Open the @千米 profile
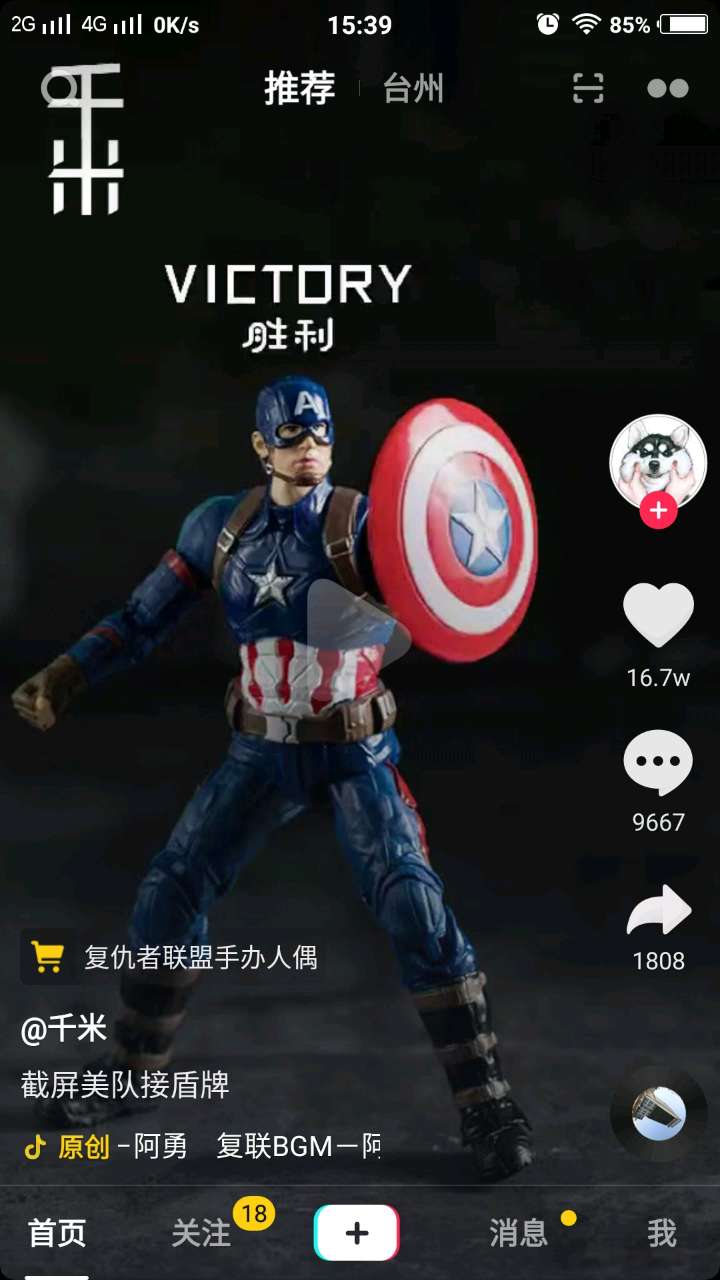Screen dimensions: 720x1280 (x=64, y=1028)
